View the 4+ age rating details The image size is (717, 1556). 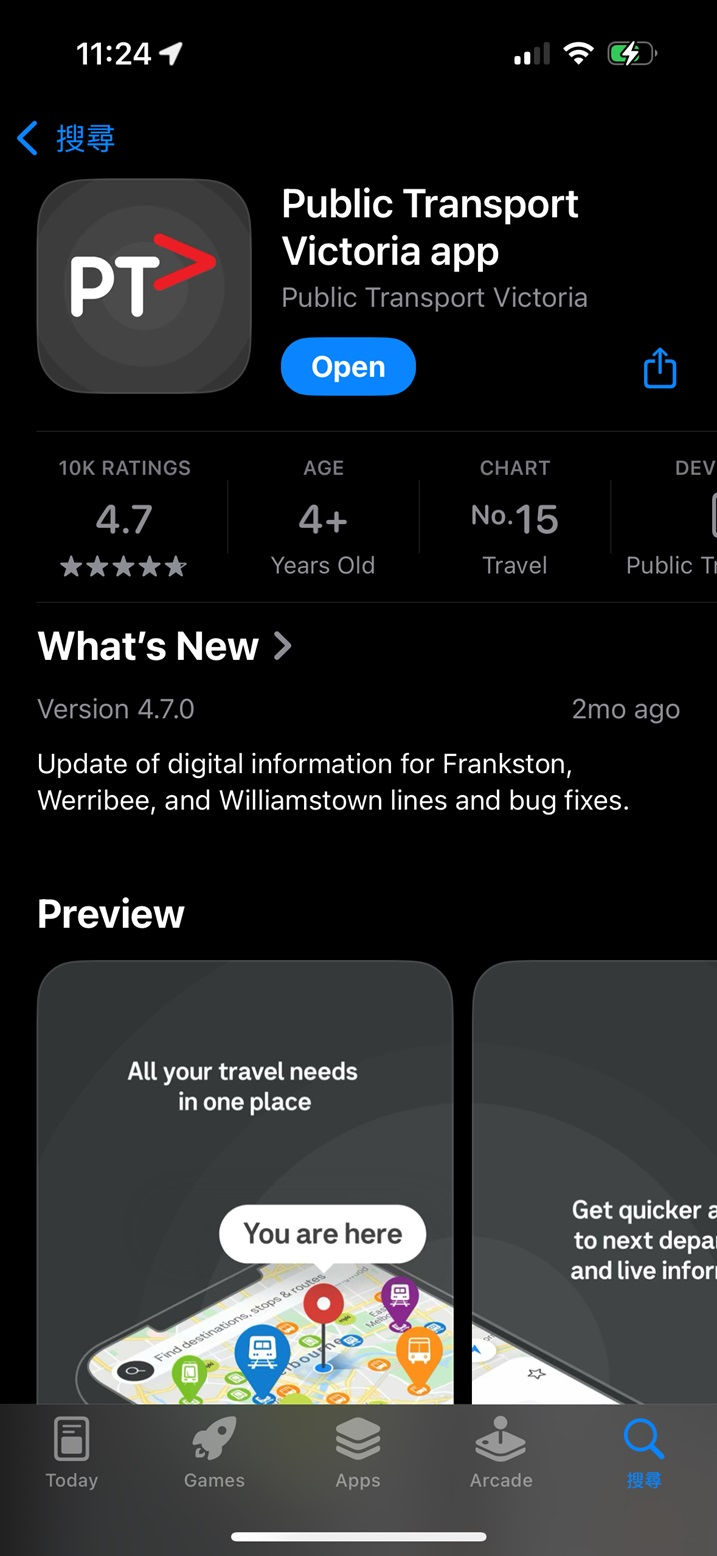pos(322,520)
